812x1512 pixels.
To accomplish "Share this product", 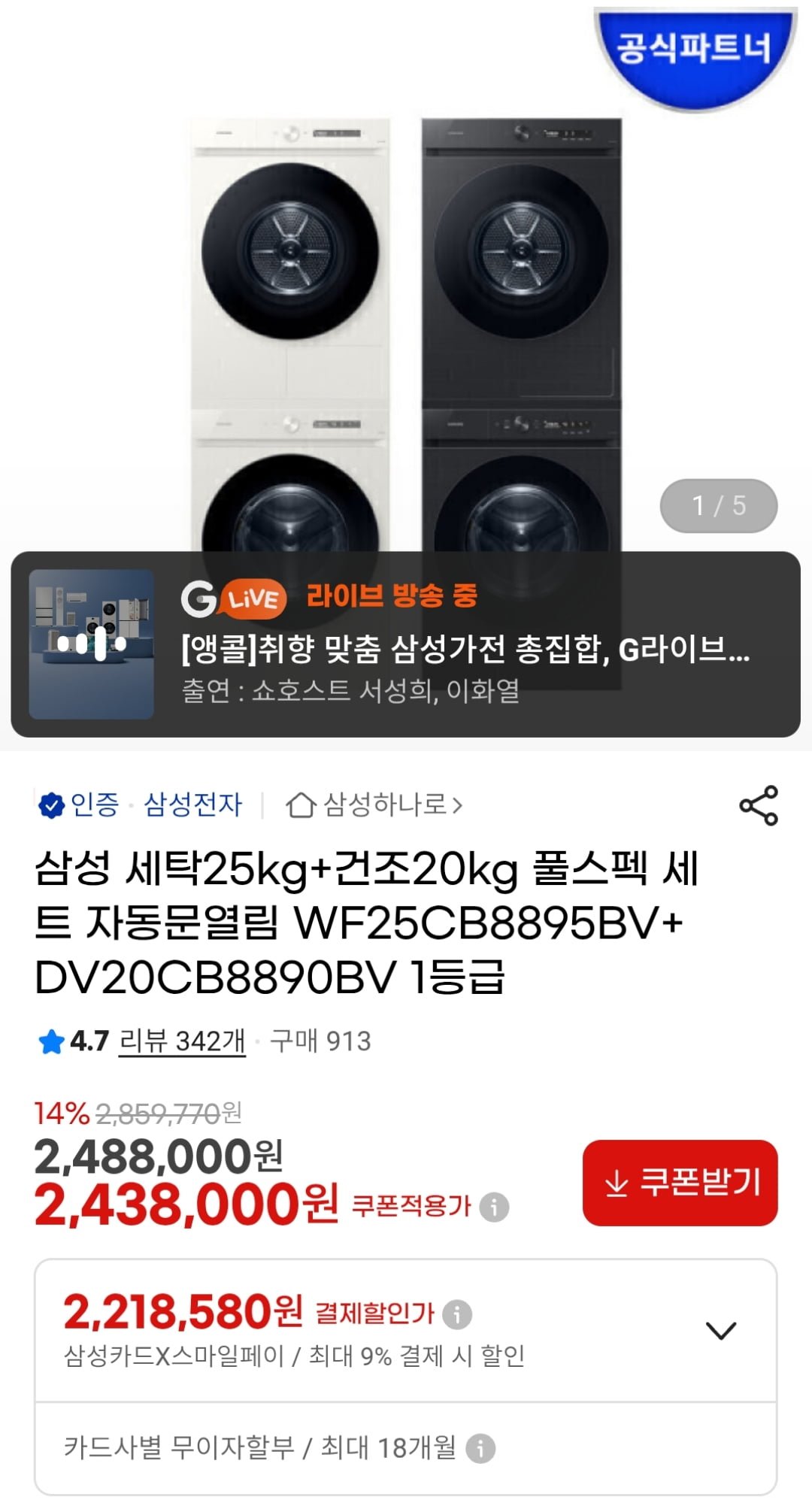I will coord(759,806).
